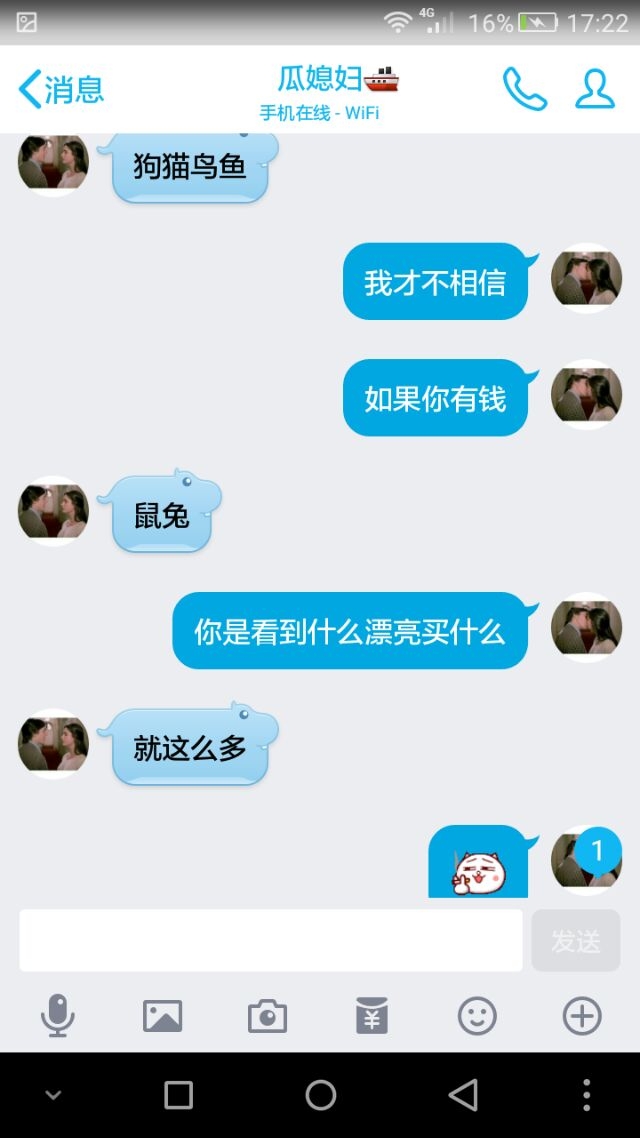
Task: Open more options with the plus icon
Action: (582, 1015)
